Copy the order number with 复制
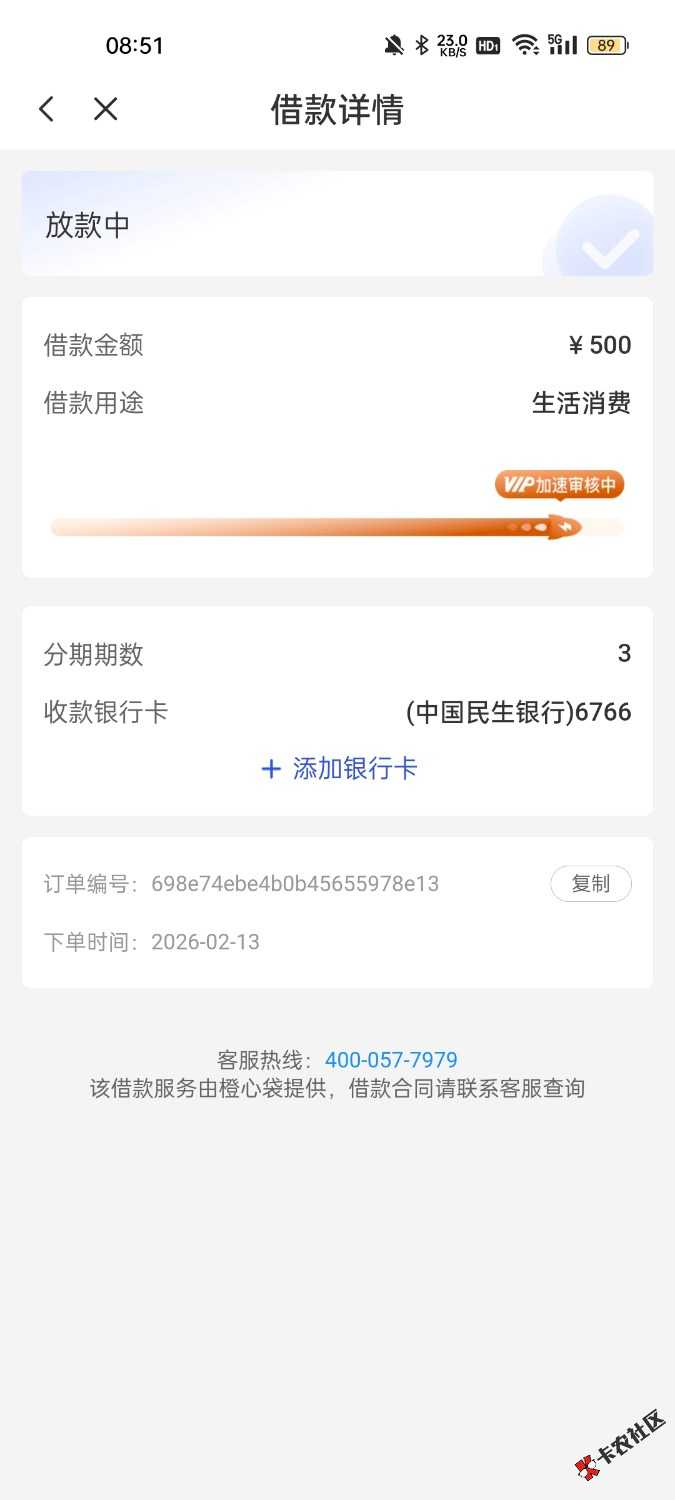This screenshot has width=675, height=1500. (590, 884)
